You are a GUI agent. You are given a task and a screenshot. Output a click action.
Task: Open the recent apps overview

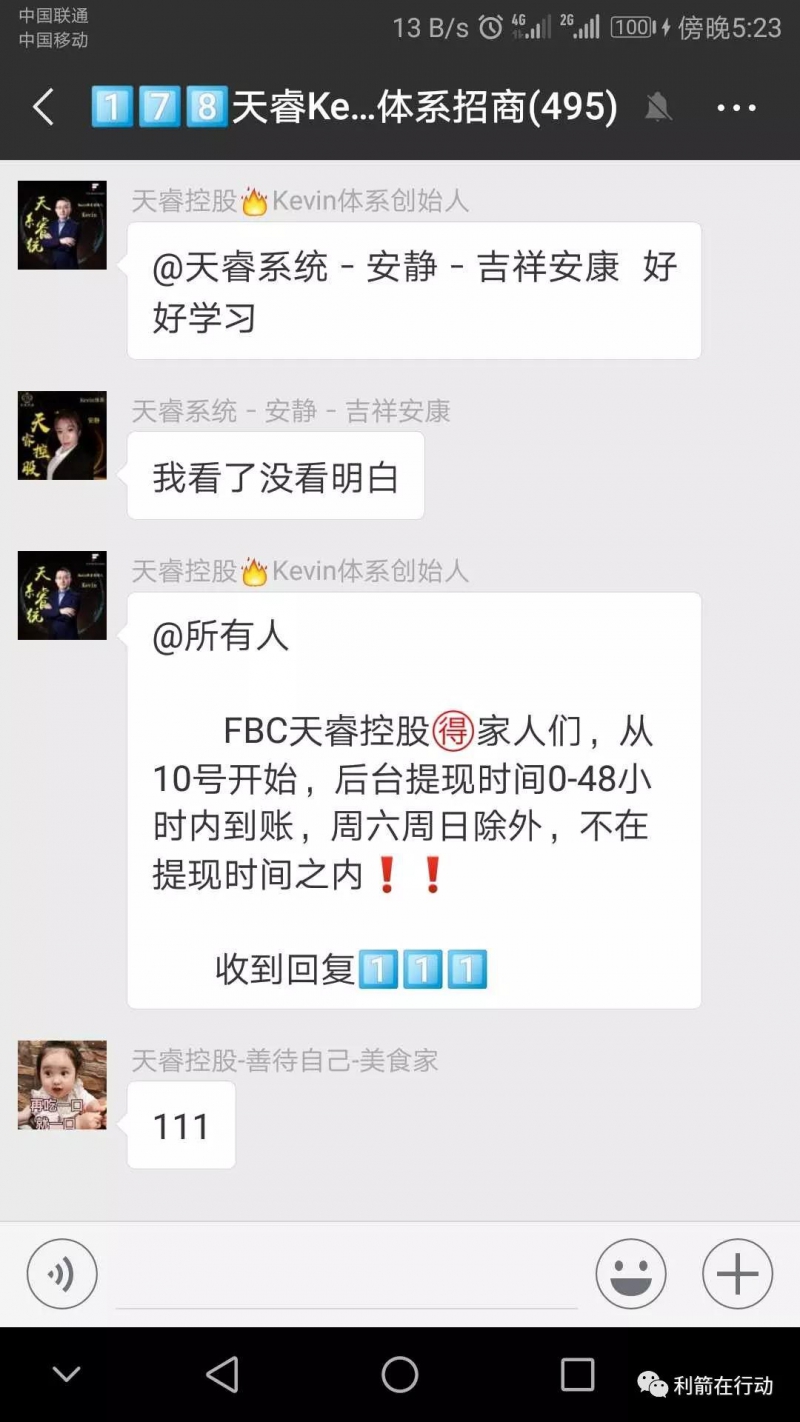(x=577, y=1374)
